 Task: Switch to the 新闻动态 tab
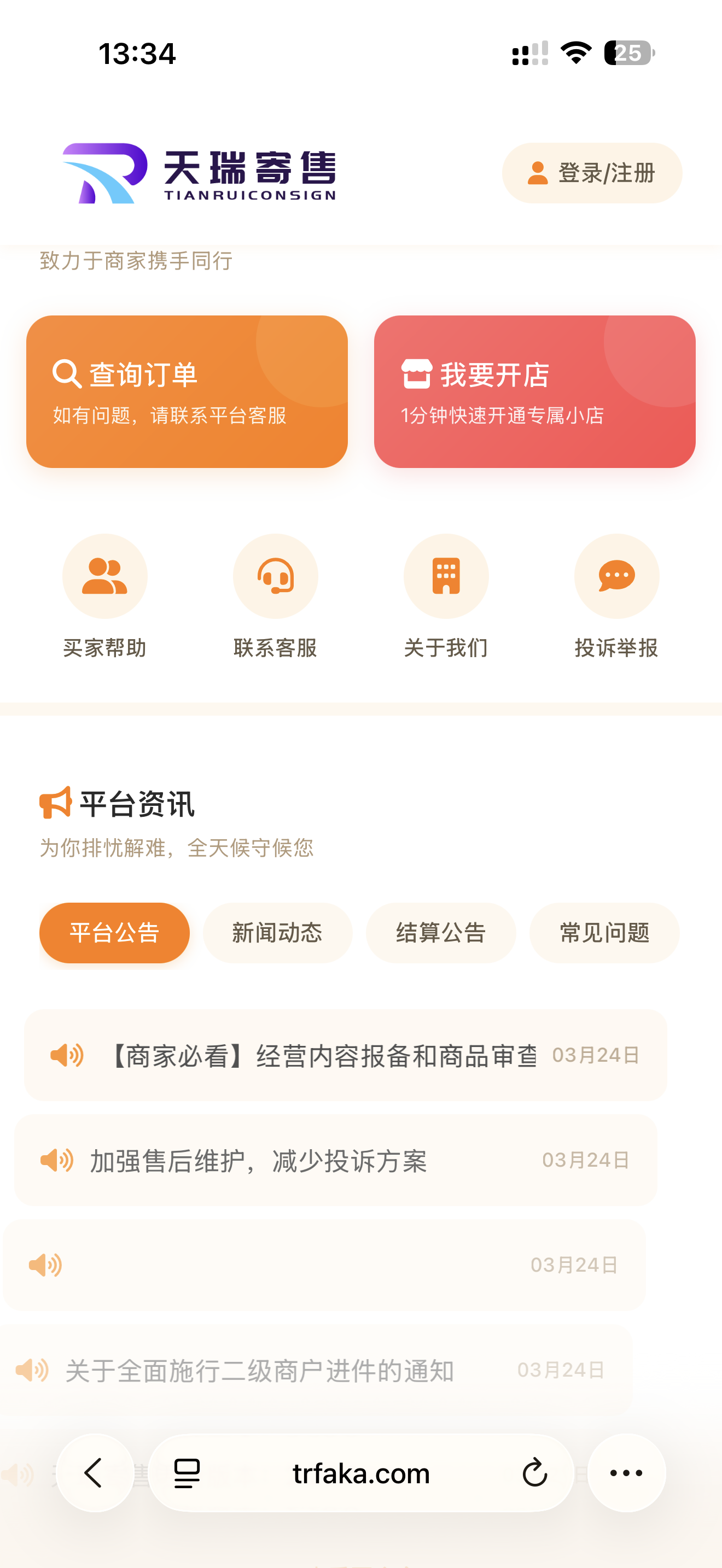point(278,932)
